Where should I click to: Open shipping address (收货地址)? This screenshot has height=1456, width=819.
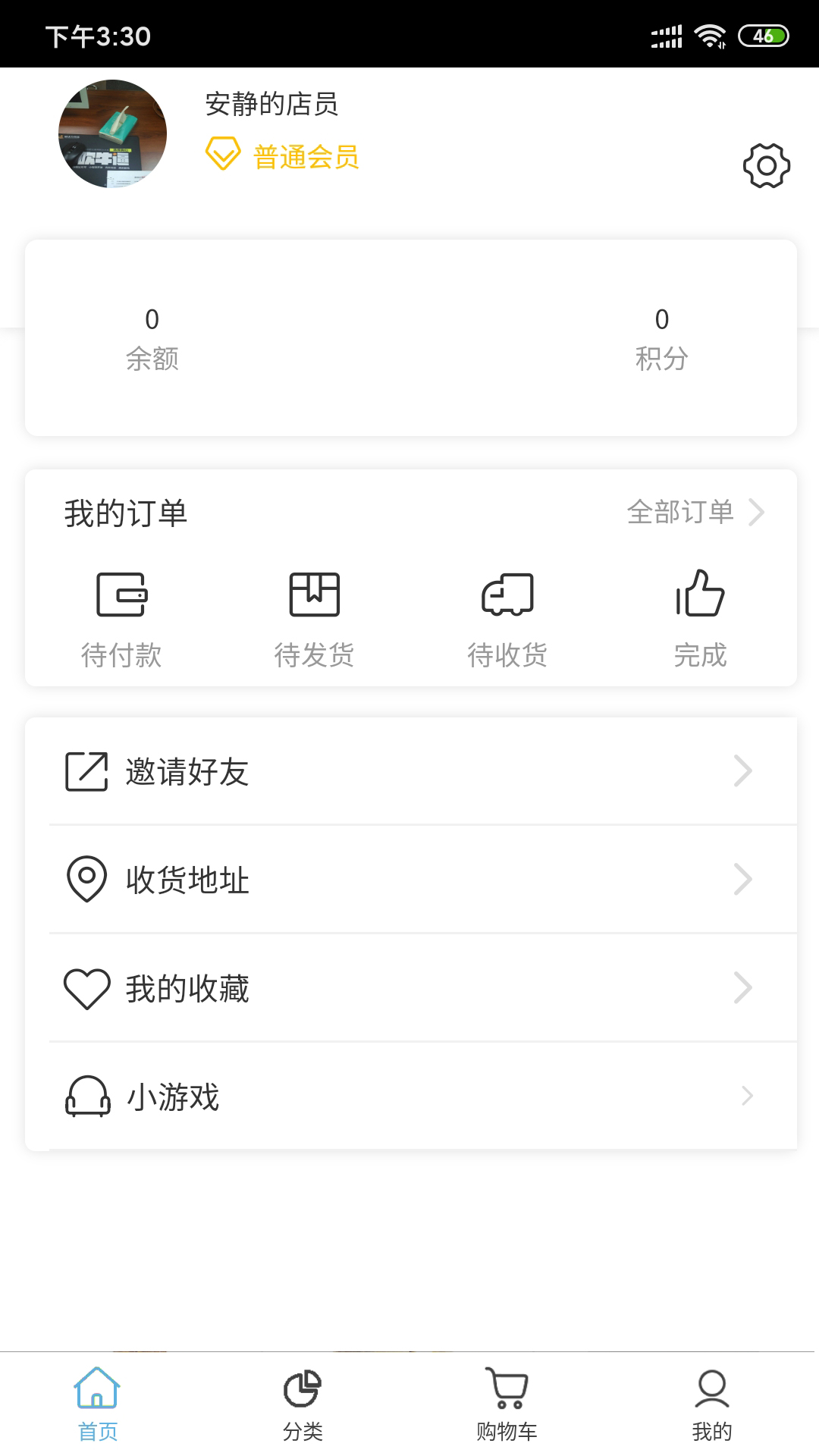click(409, 880)
